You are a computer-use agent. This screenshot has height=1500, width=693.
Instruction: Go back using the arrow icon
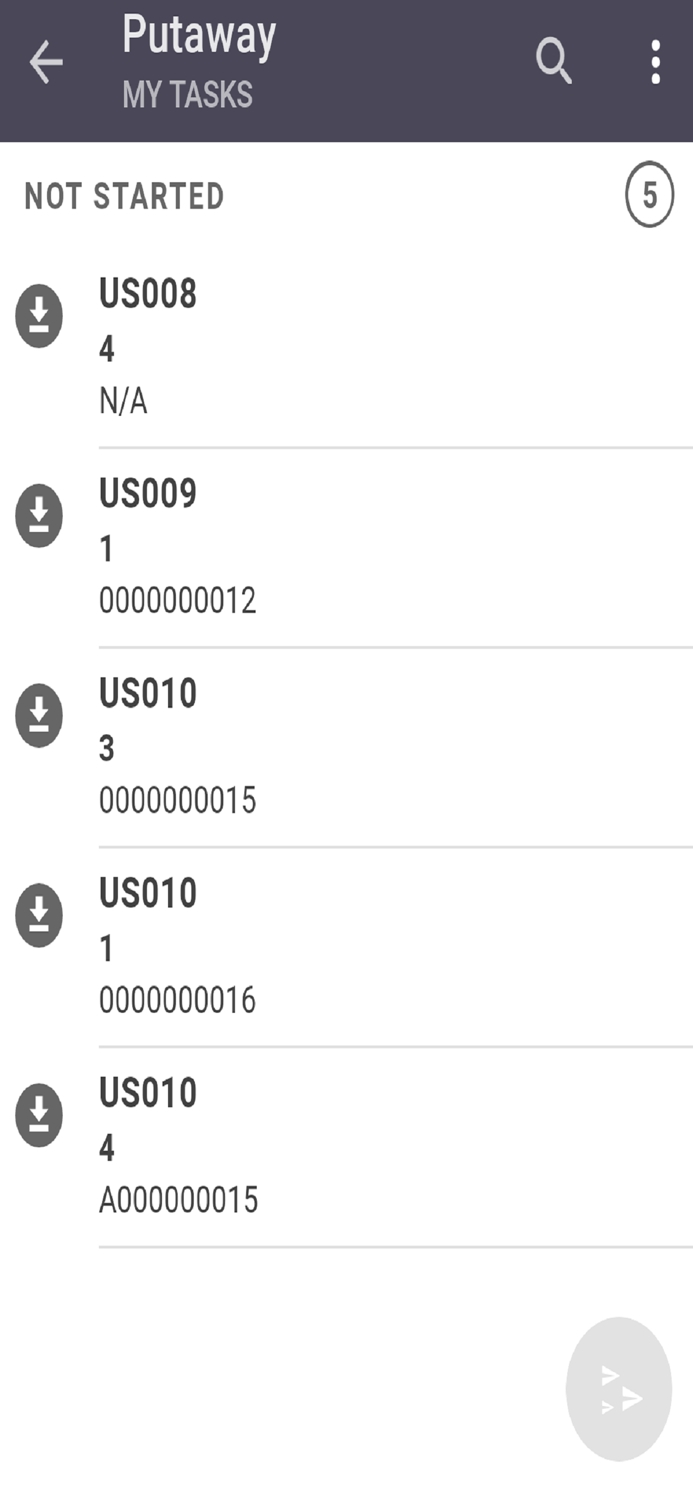coord(46,63)
